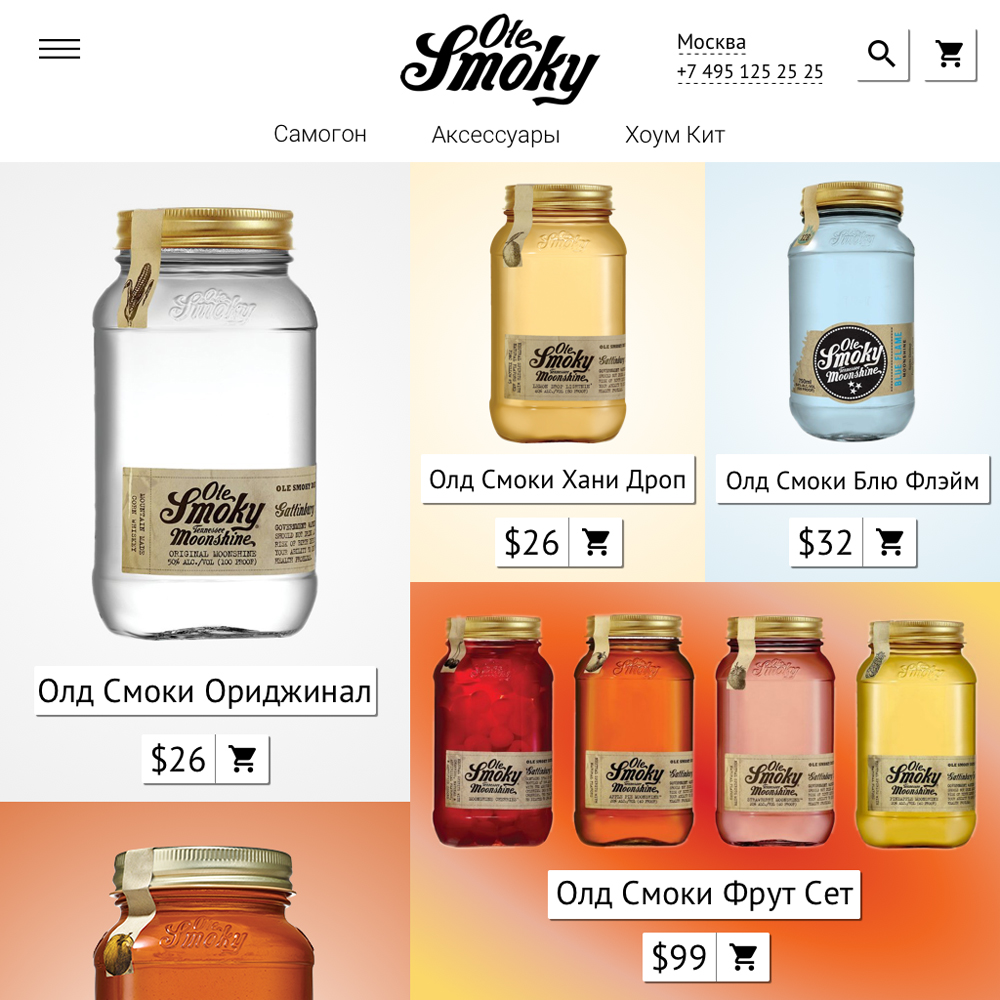The width and height of the screenshot is (1000, 1000).
Task: Add Олд Смоки Фрут Сет to cart
Action: coord(743,957)
